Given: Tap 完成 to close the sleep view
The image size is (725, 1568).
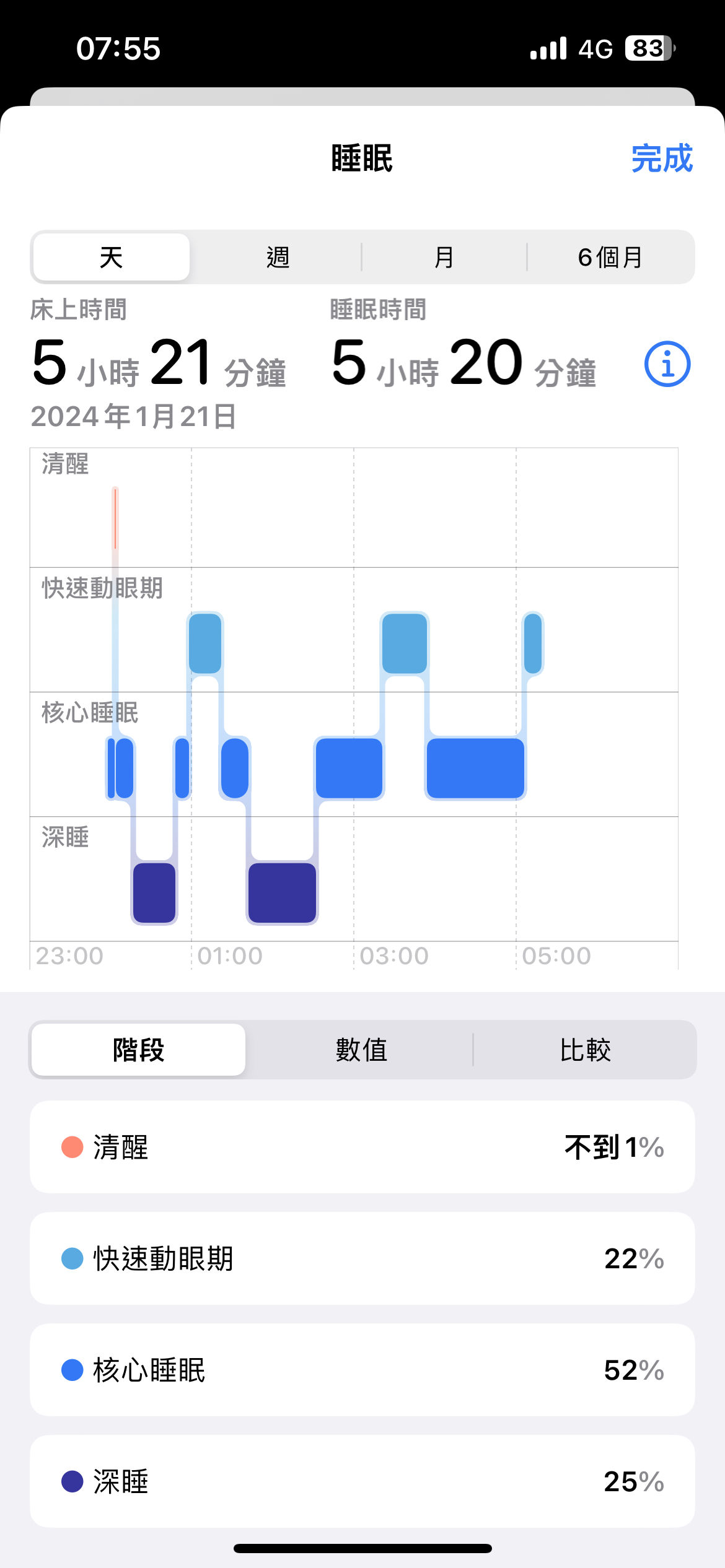Looking at the screenshot, I should (662, 159).
